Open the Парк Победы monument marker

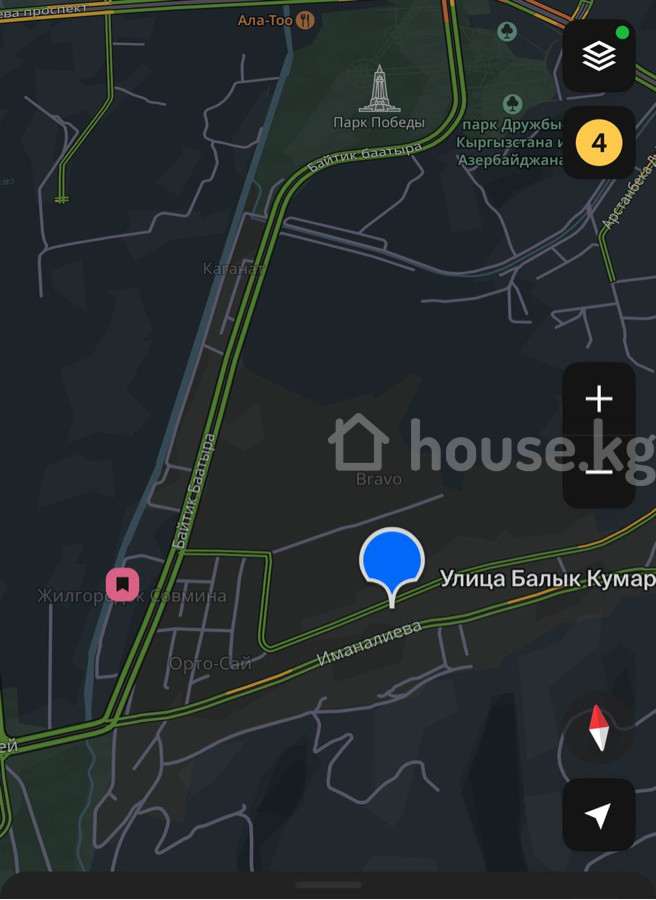coord(379,90)
